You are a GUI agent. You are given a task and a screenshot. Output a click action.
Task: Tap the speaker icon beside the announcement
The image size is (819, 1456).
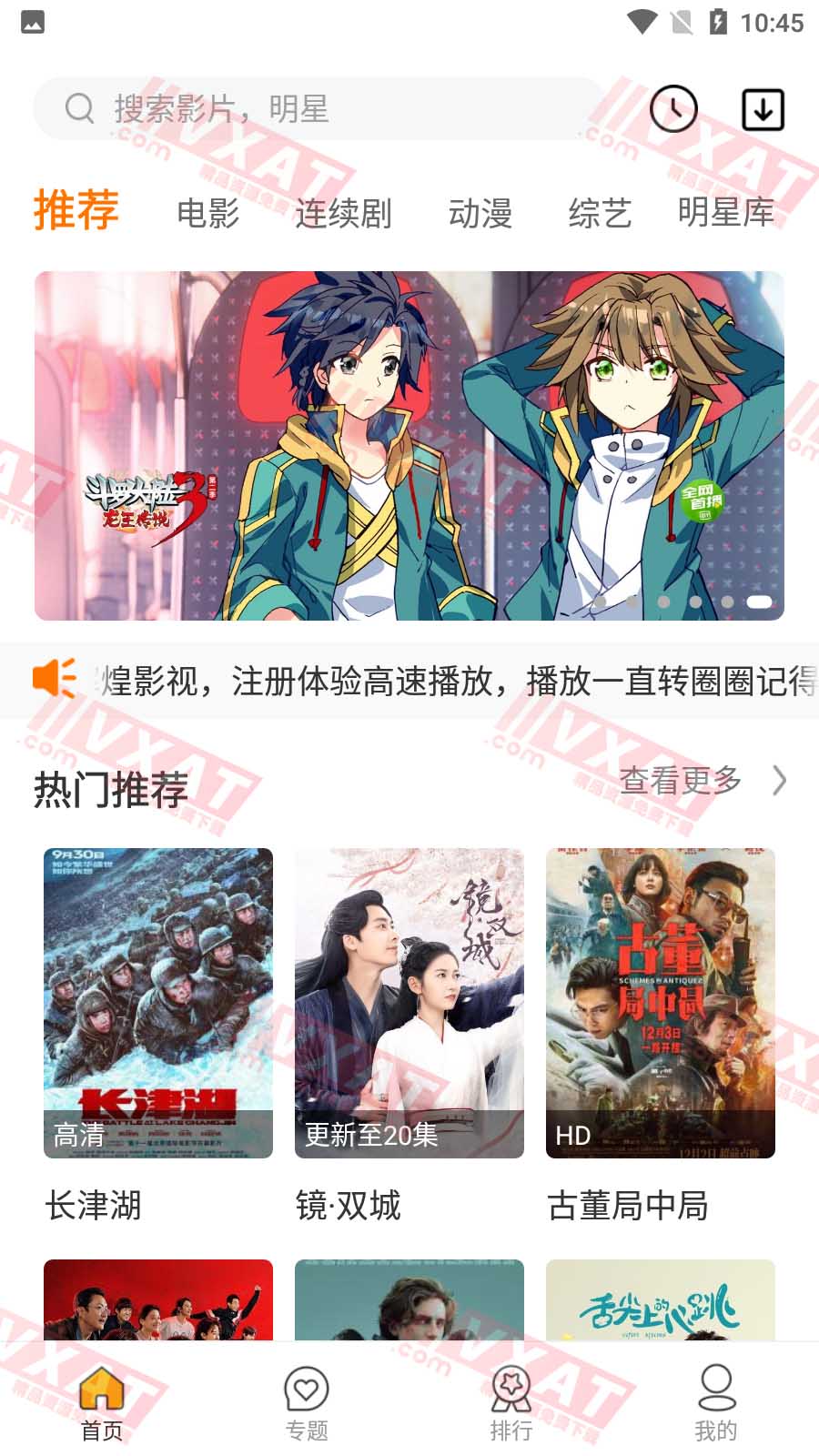tap(56, 679)
